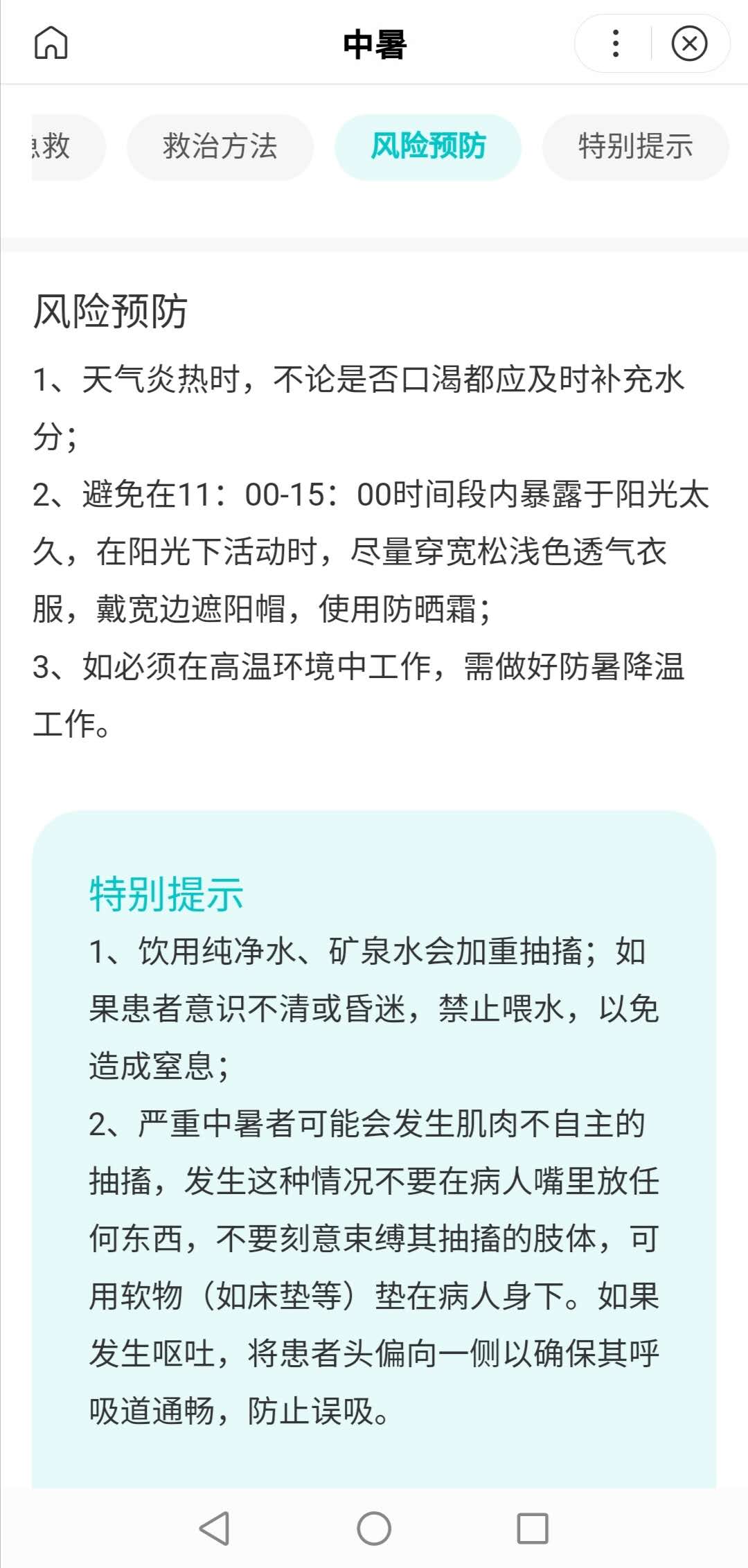
Task: Close the 中暑 page with X button
Action: click(689, 44)
